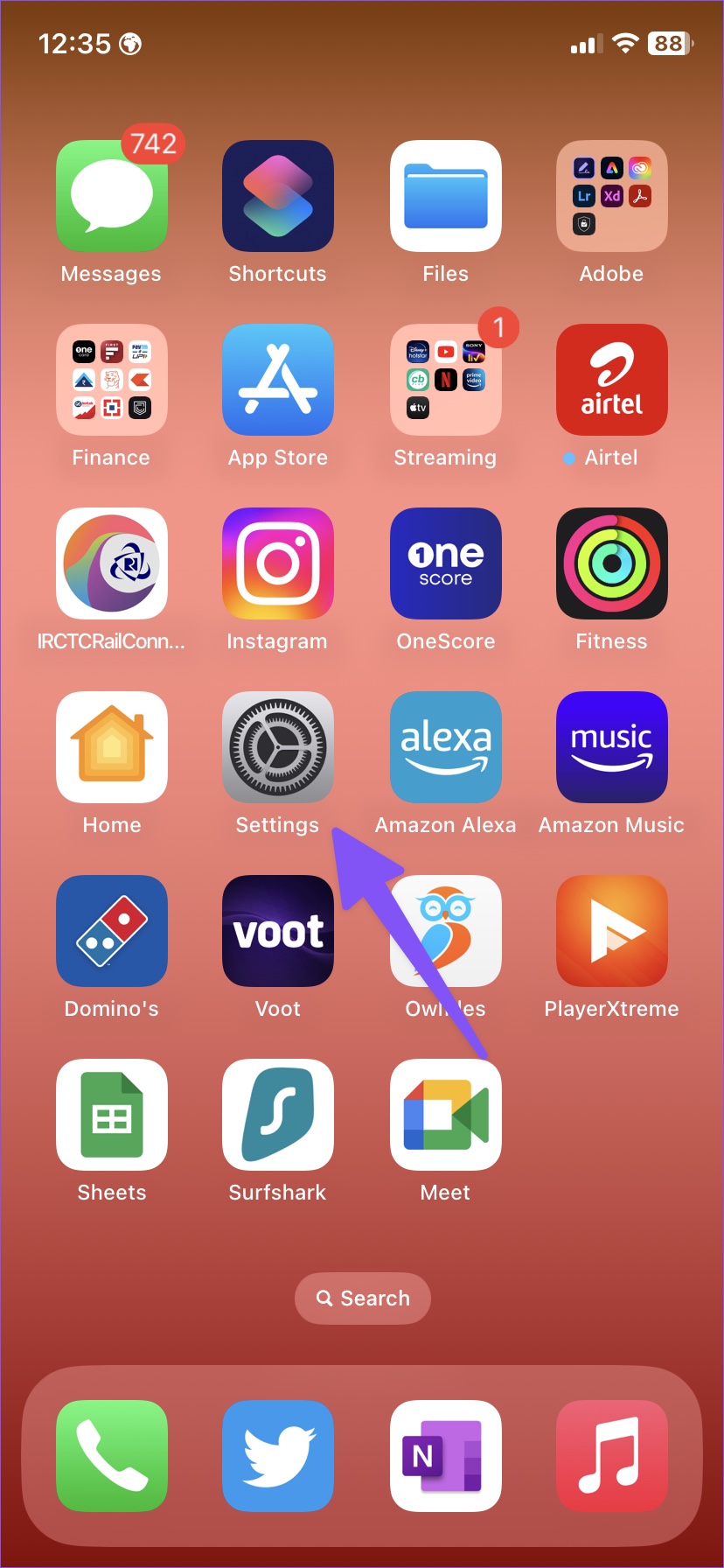Open Amazon Music
This screenshot has width=724, height=1568.
(x=611, y=747)
